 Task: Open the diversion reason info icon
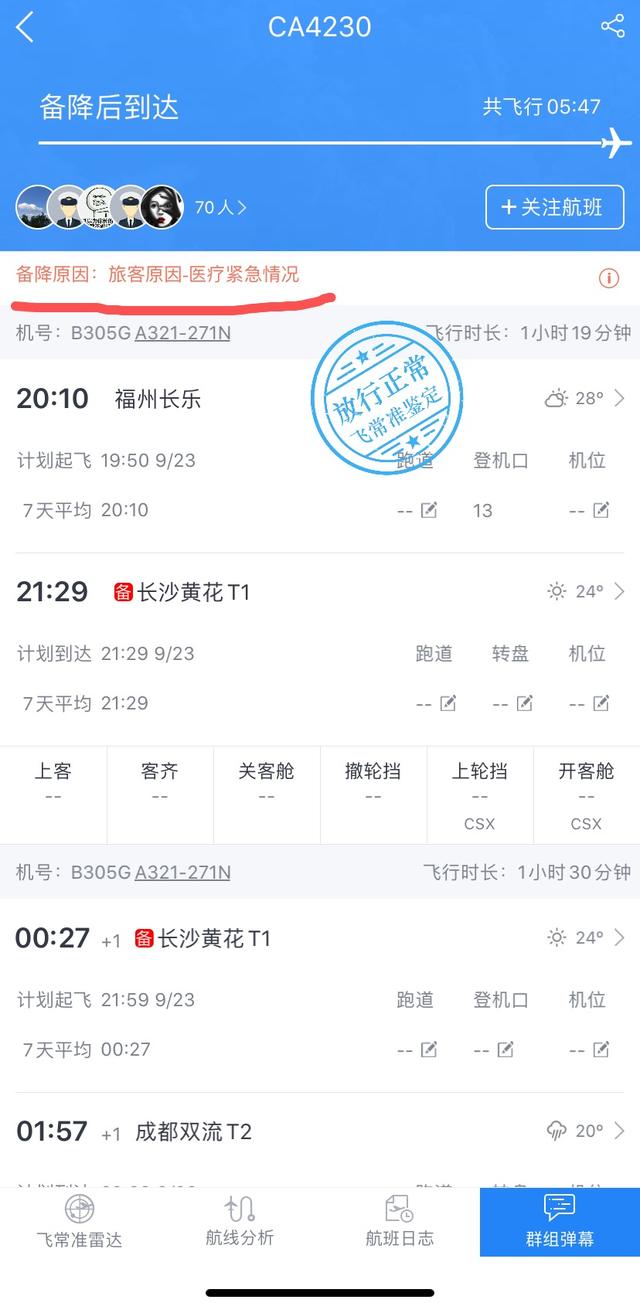point(608,278)
